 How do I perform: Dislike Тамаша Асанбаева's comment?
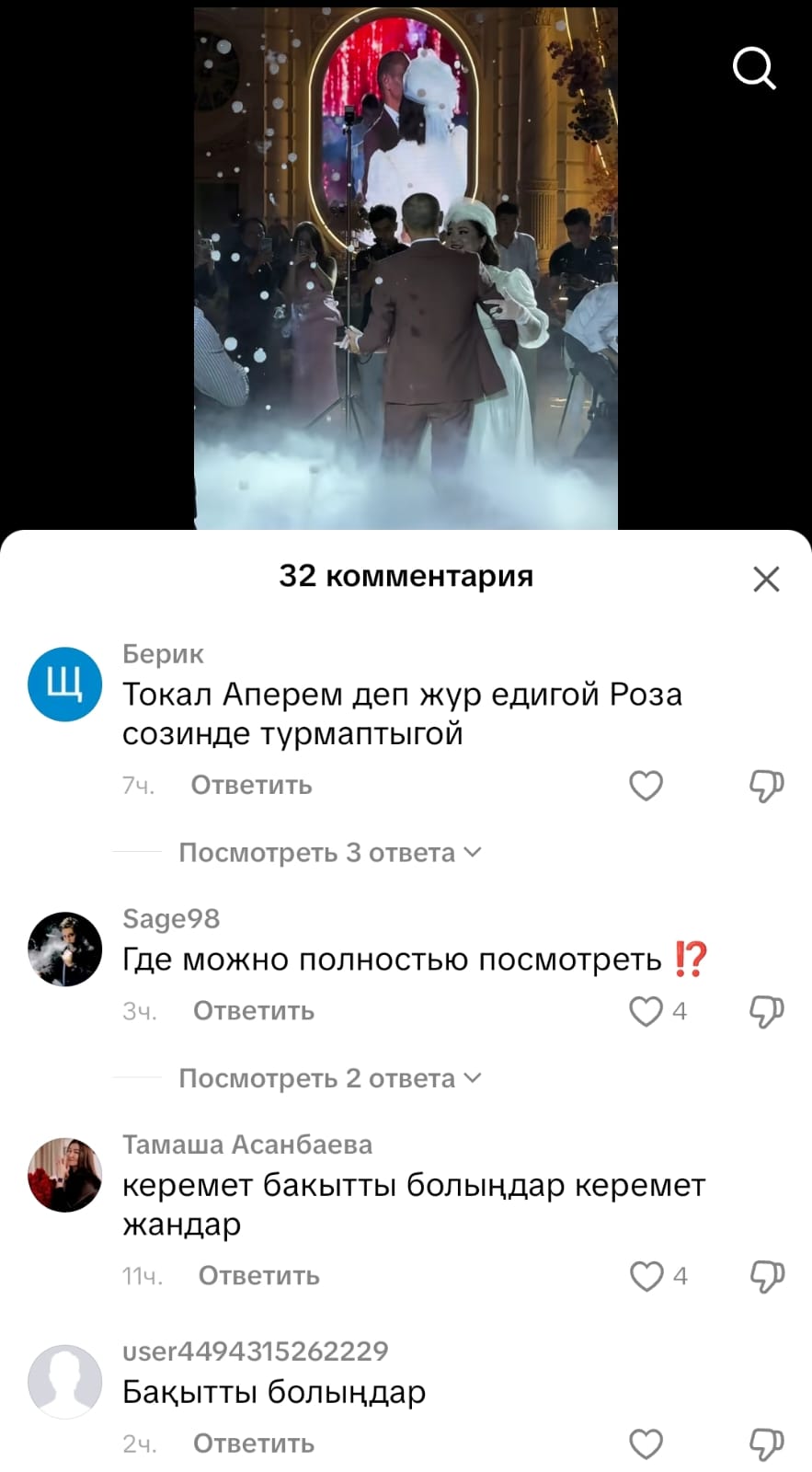point(766,1275)
